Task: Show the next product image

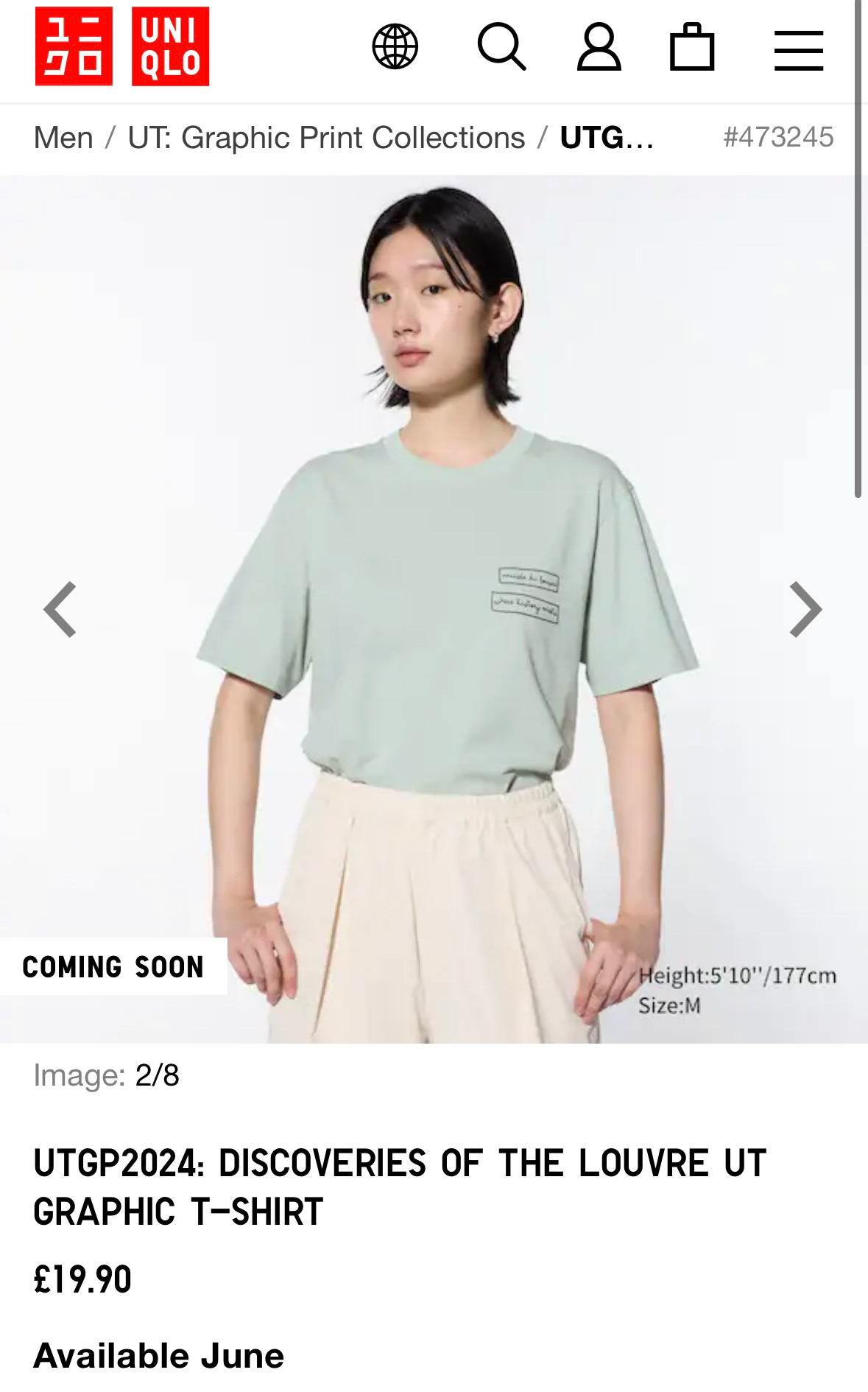Action: pos(805,609)
